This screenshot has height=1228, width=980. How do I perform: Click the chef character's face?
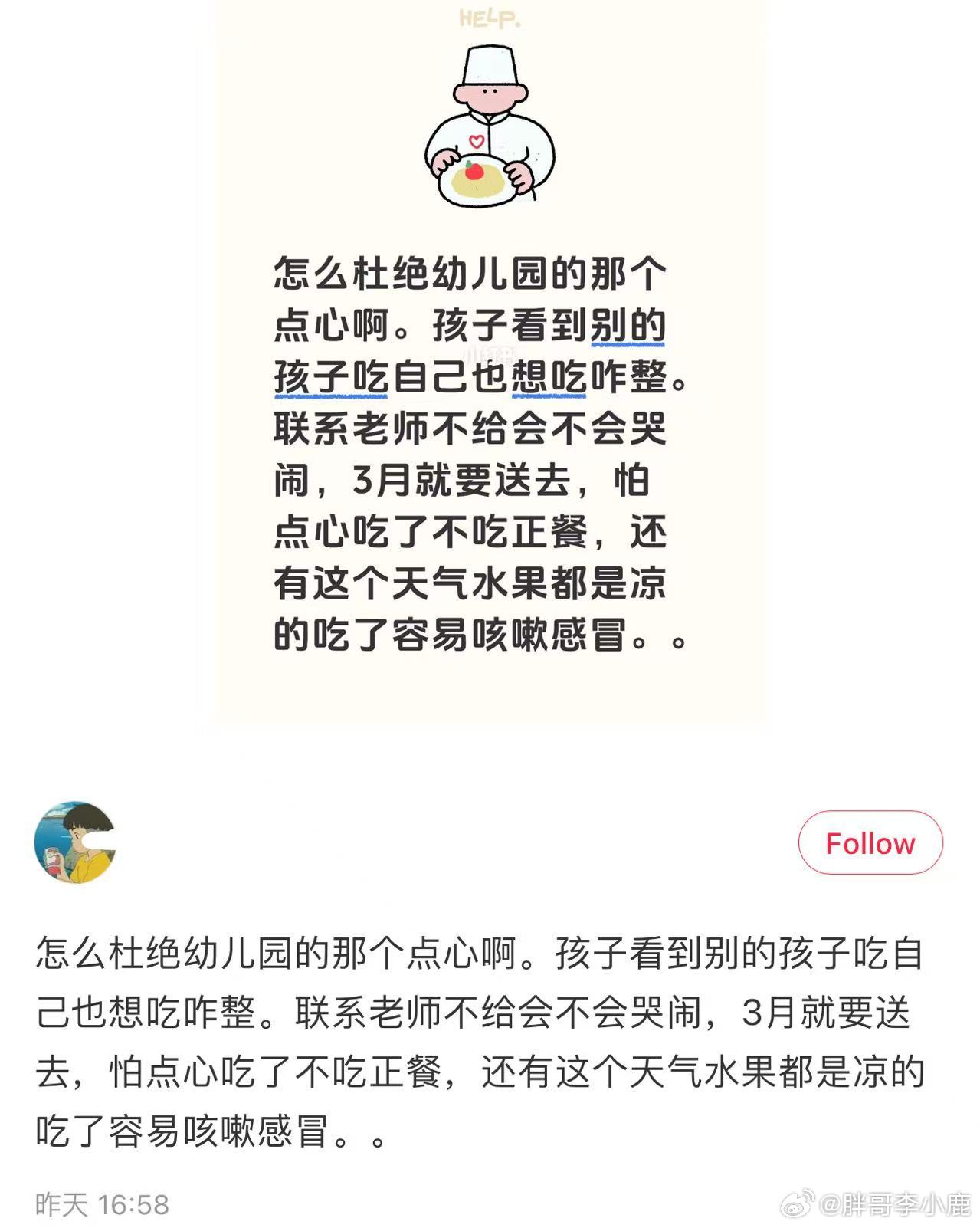[490, 97]
